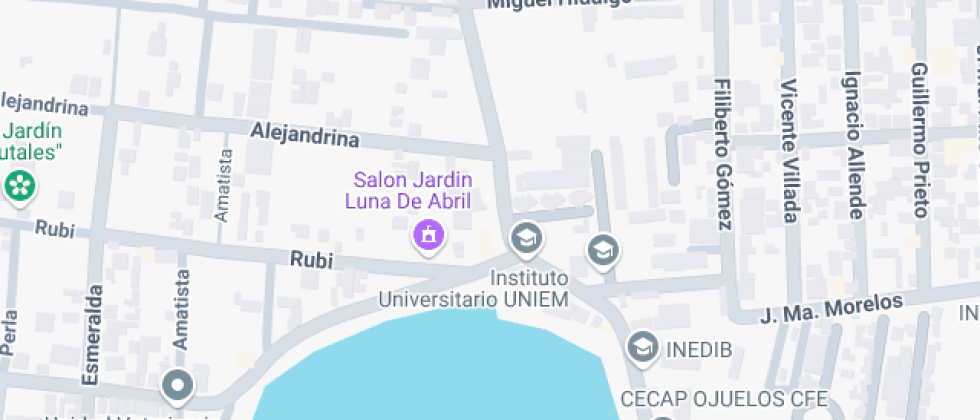Select the unlabeled school pin beside UNIEM
Viewport: 980px width, 420px height.
(602, 249)
